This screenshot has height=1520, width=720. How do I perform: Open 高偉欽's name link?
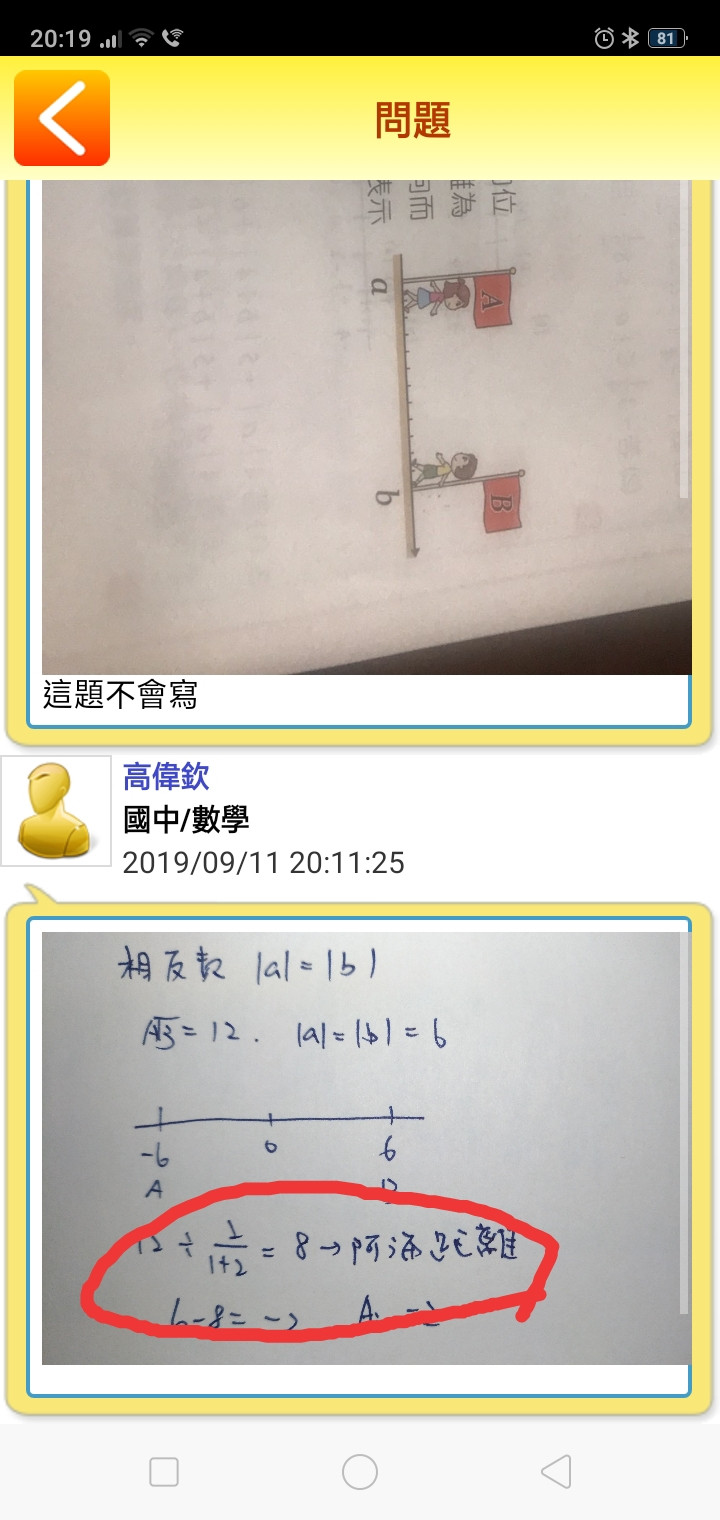(x=166, y=776)
